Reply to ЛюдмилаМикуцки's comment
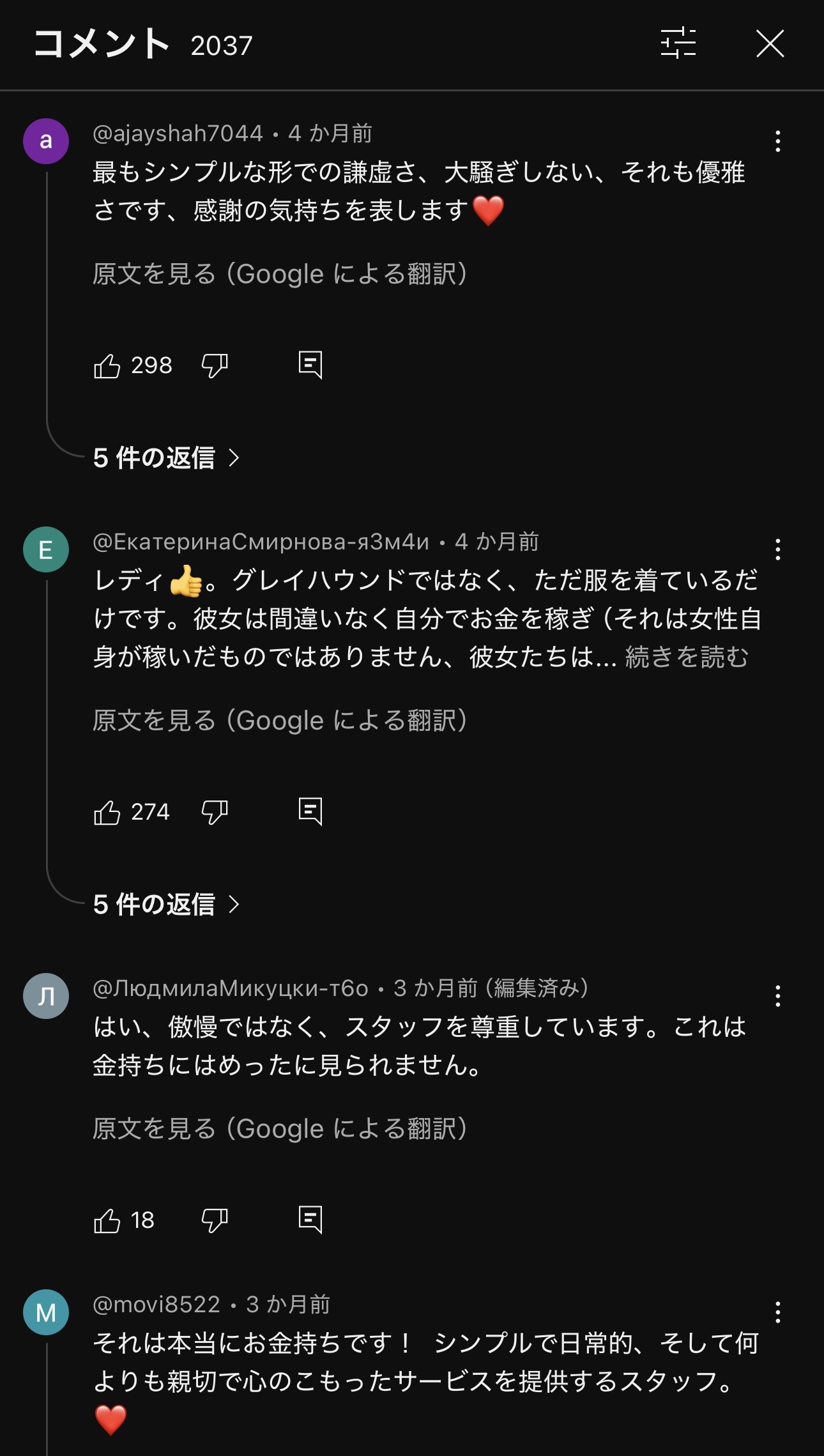Viewport: 824px width, 1456px height. [310, 1220]
